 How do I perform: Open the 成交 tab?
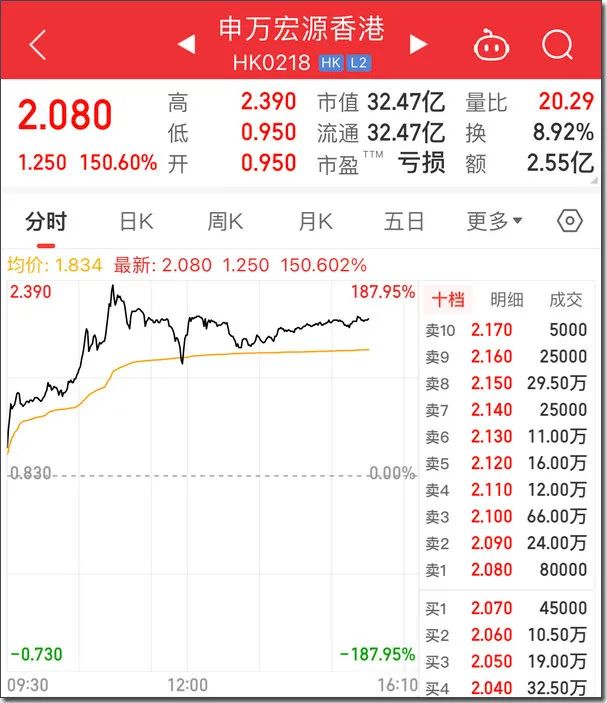pyautogui.click(x=565, y=300)
